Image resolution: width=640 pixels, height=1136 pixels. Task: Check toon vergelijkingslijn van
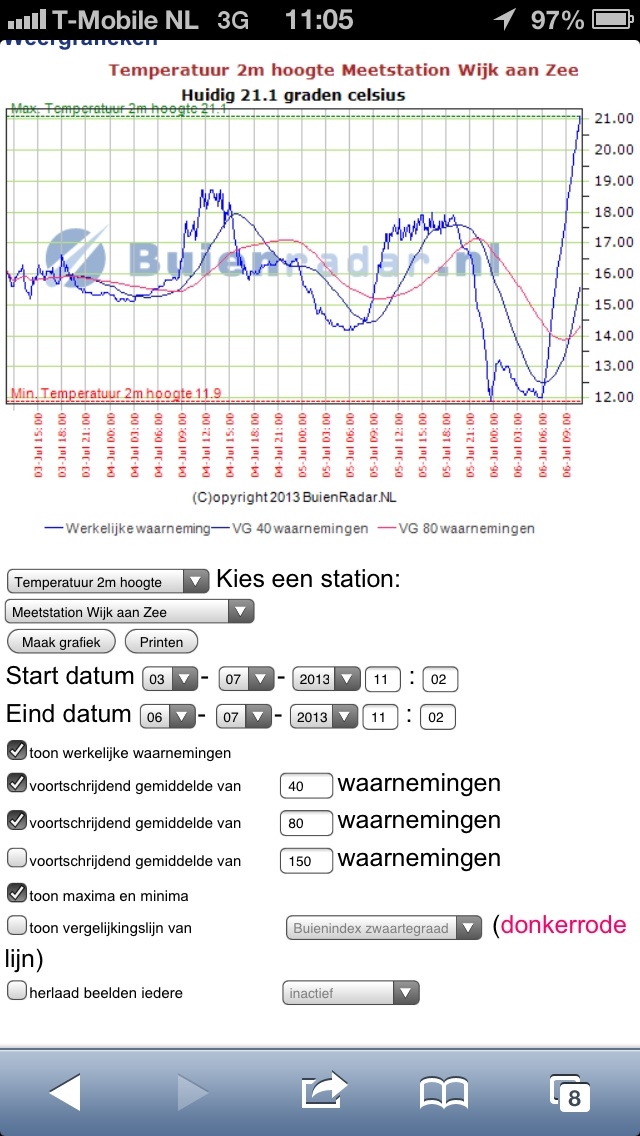(x=17, y=925)
